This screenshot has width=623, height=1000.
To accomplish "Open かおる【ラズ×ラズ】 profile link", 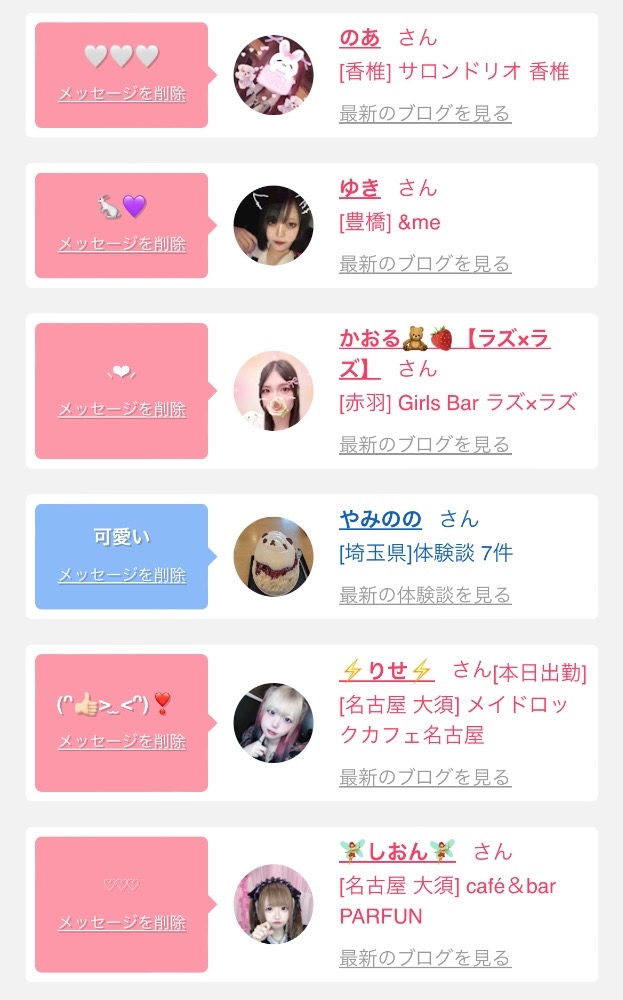I will click(444, 340).
